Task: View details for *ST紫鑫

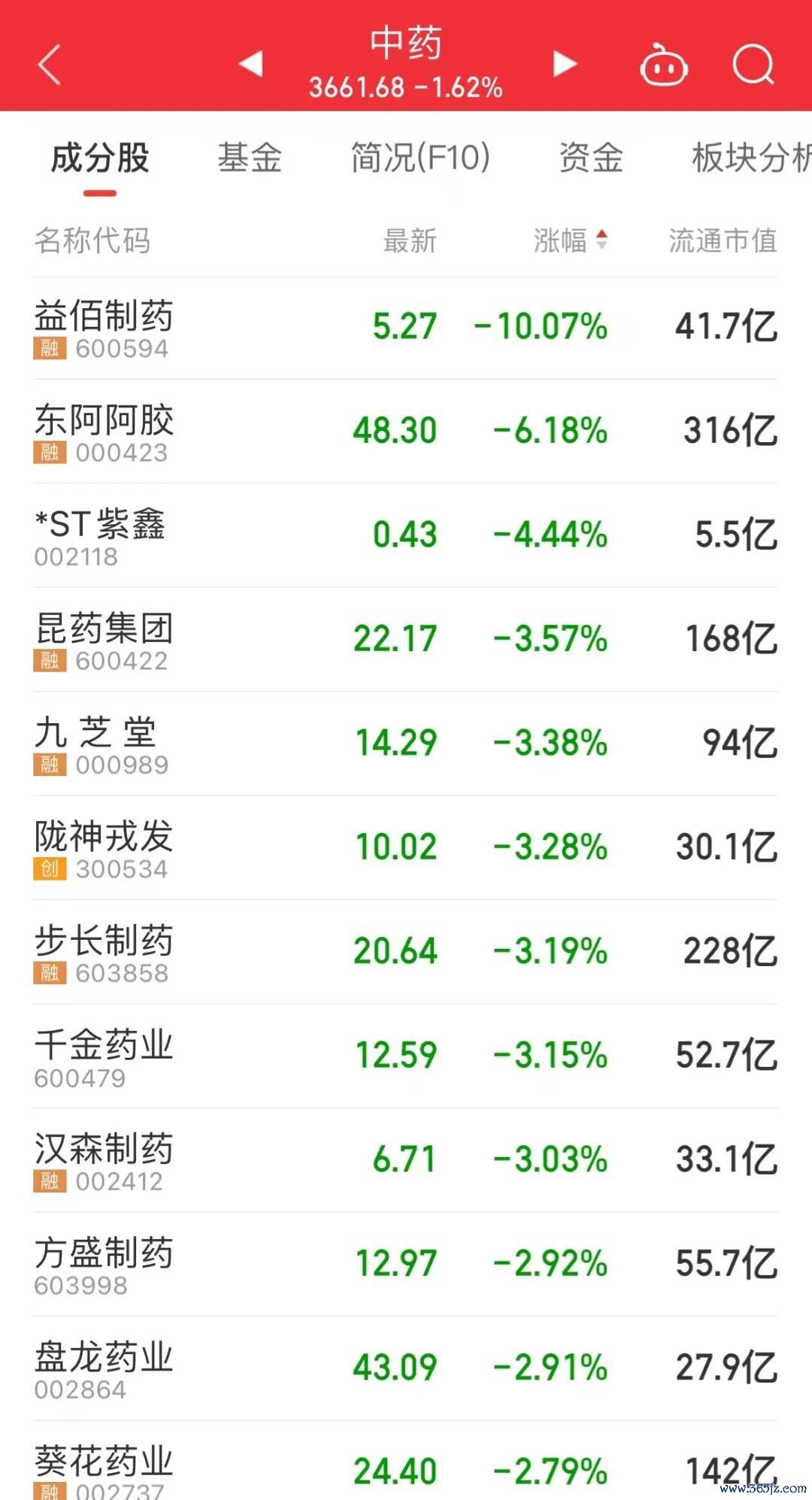Action: point(406,535)
